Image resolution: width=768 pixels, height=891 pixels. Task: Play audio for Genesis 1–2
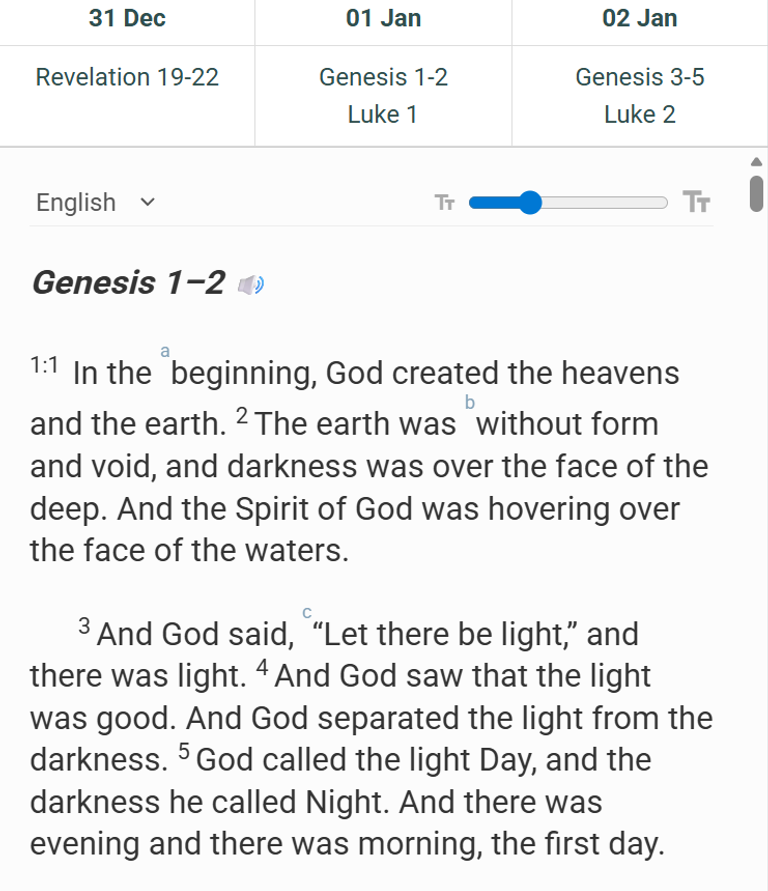(250, 286)
